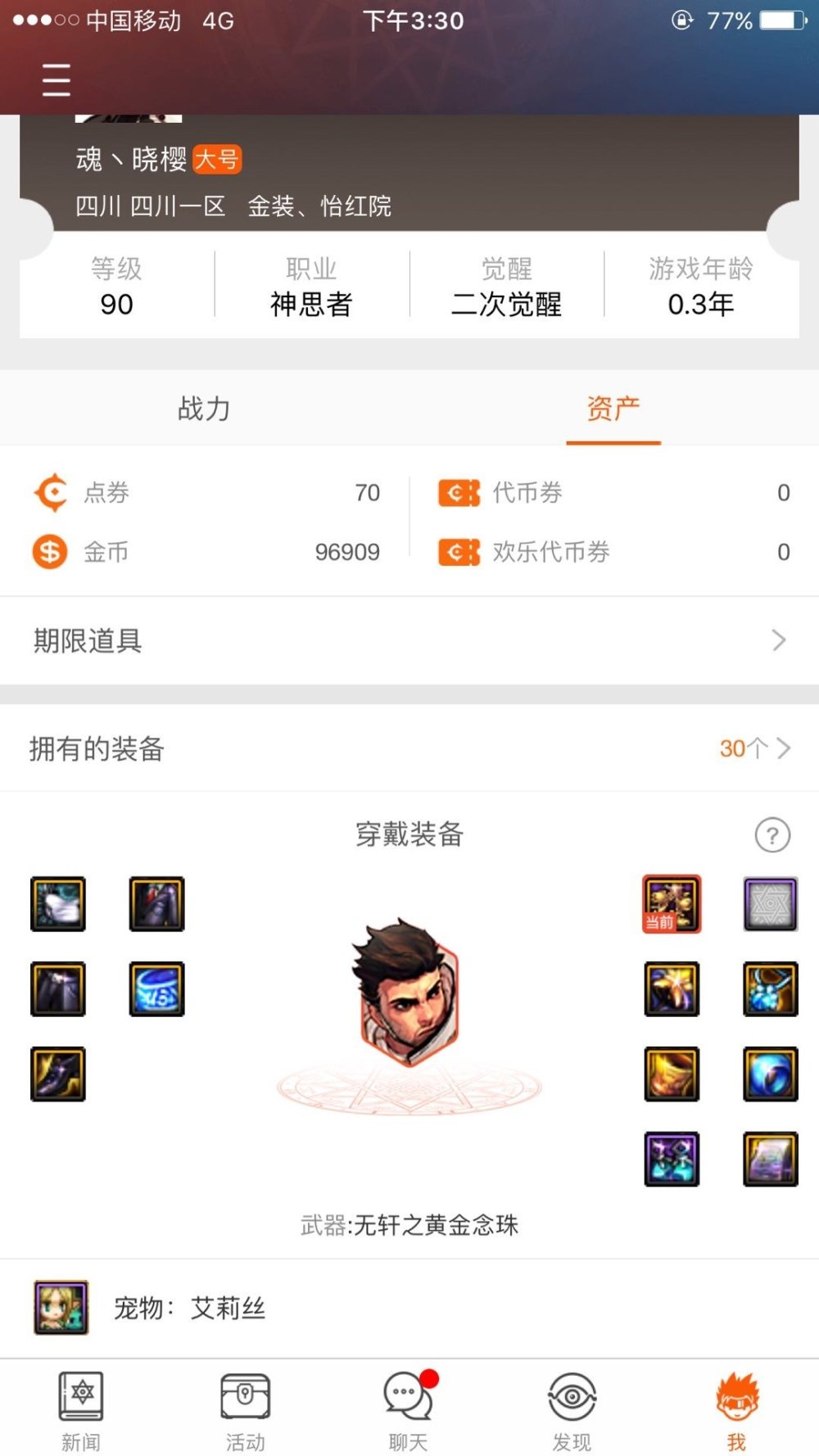Open the hamburger menu at top left
Image resolution: width=819 pixels, height=1456 pixels.
point(56,80)
